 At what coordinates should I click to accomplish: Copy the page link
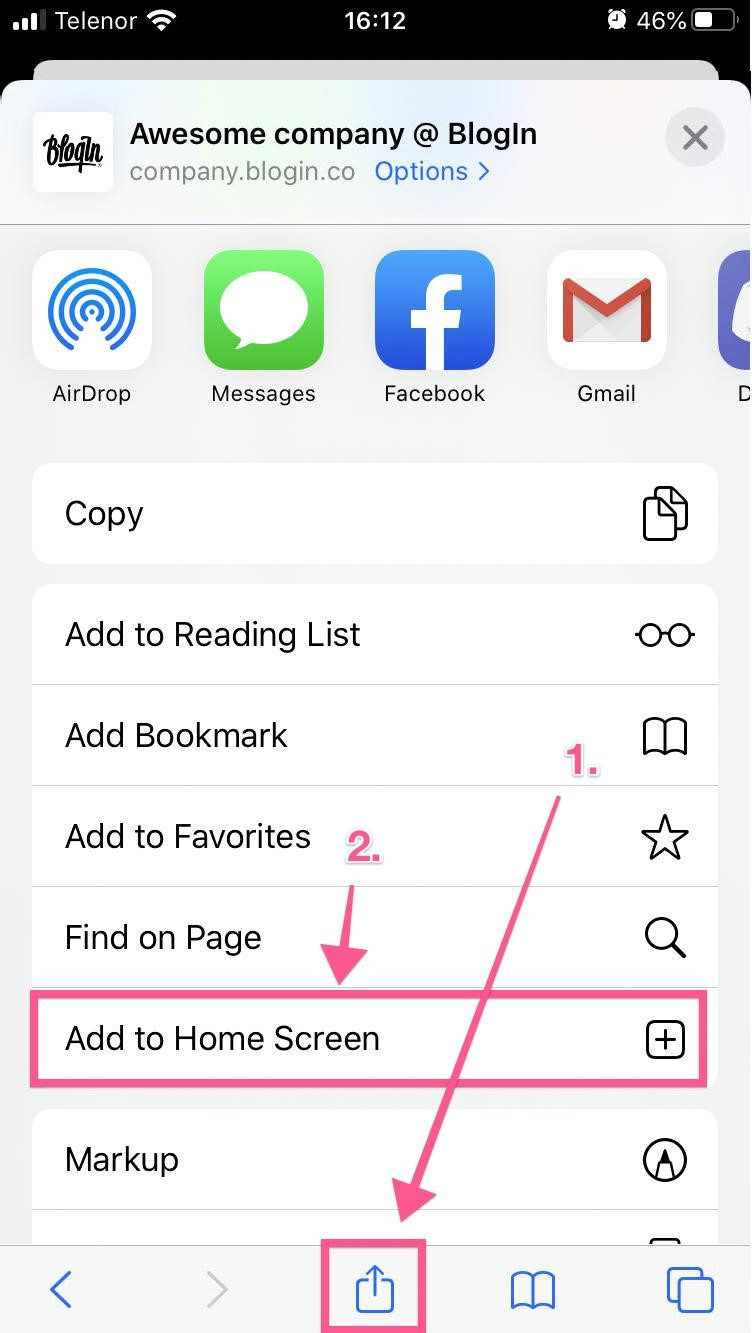point(375,513)
